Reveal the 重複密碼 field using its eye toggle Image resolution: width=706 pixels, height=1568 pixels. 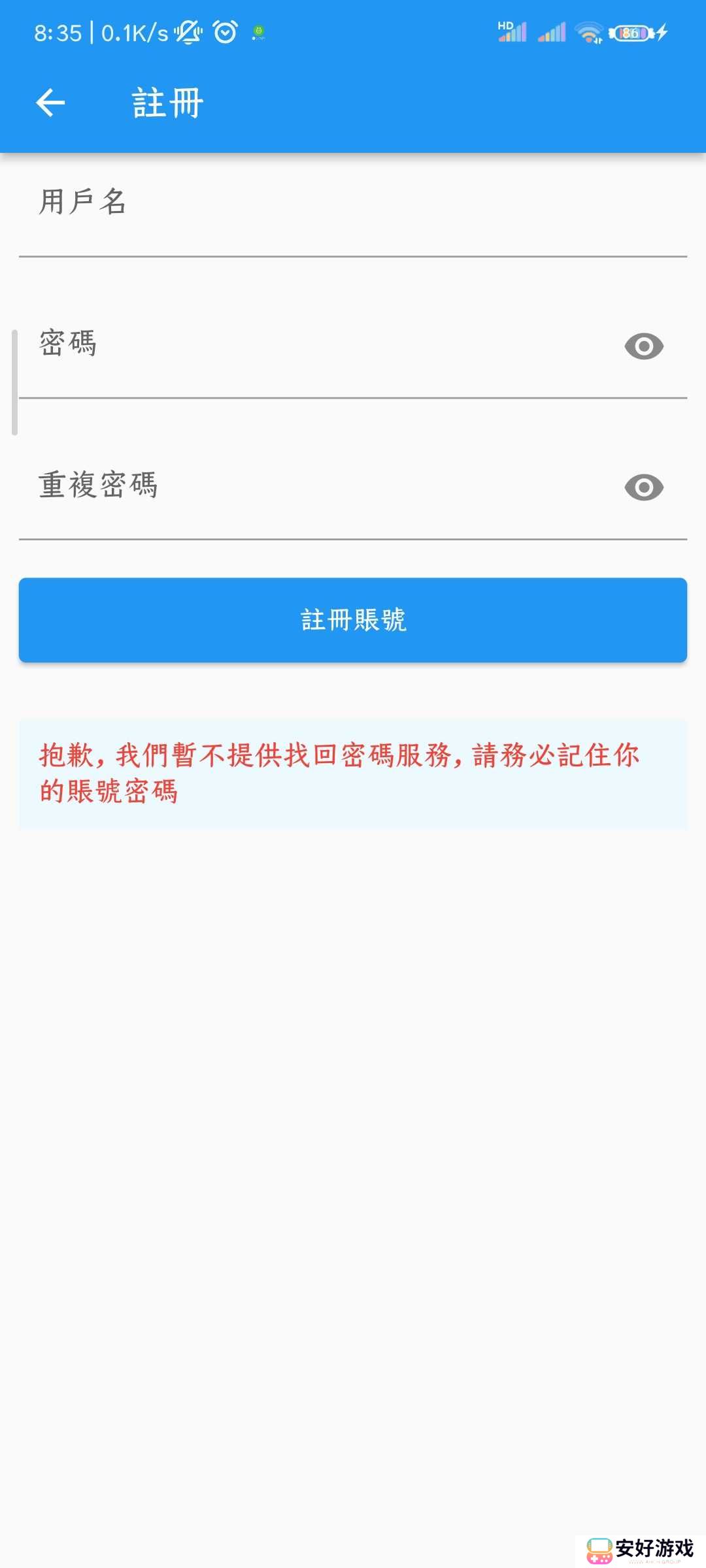[x=643, y=487]
